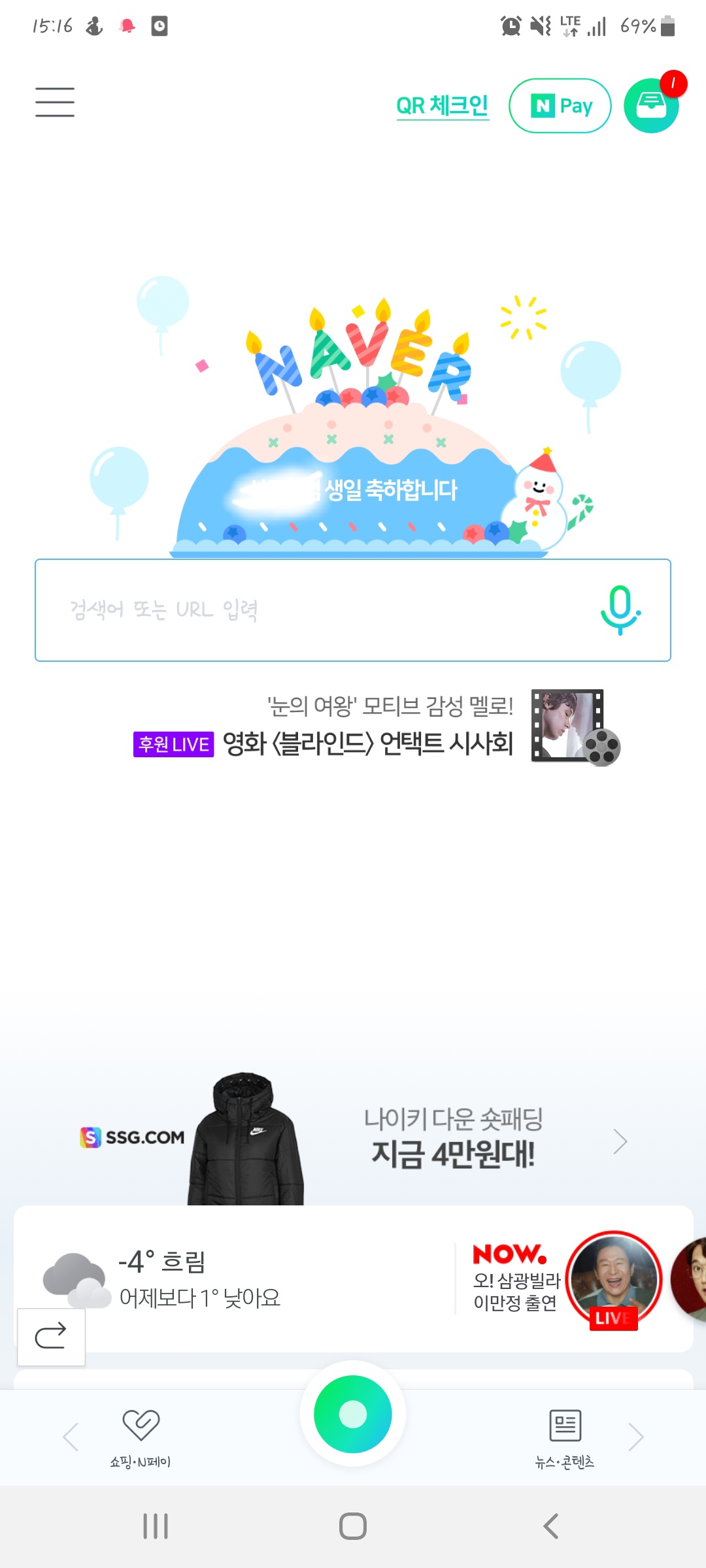Viewport: 706px width, 1568px height.
Task: Go to 뉴스·콘텐츠 tab
Action: [x=565, y=1437]
